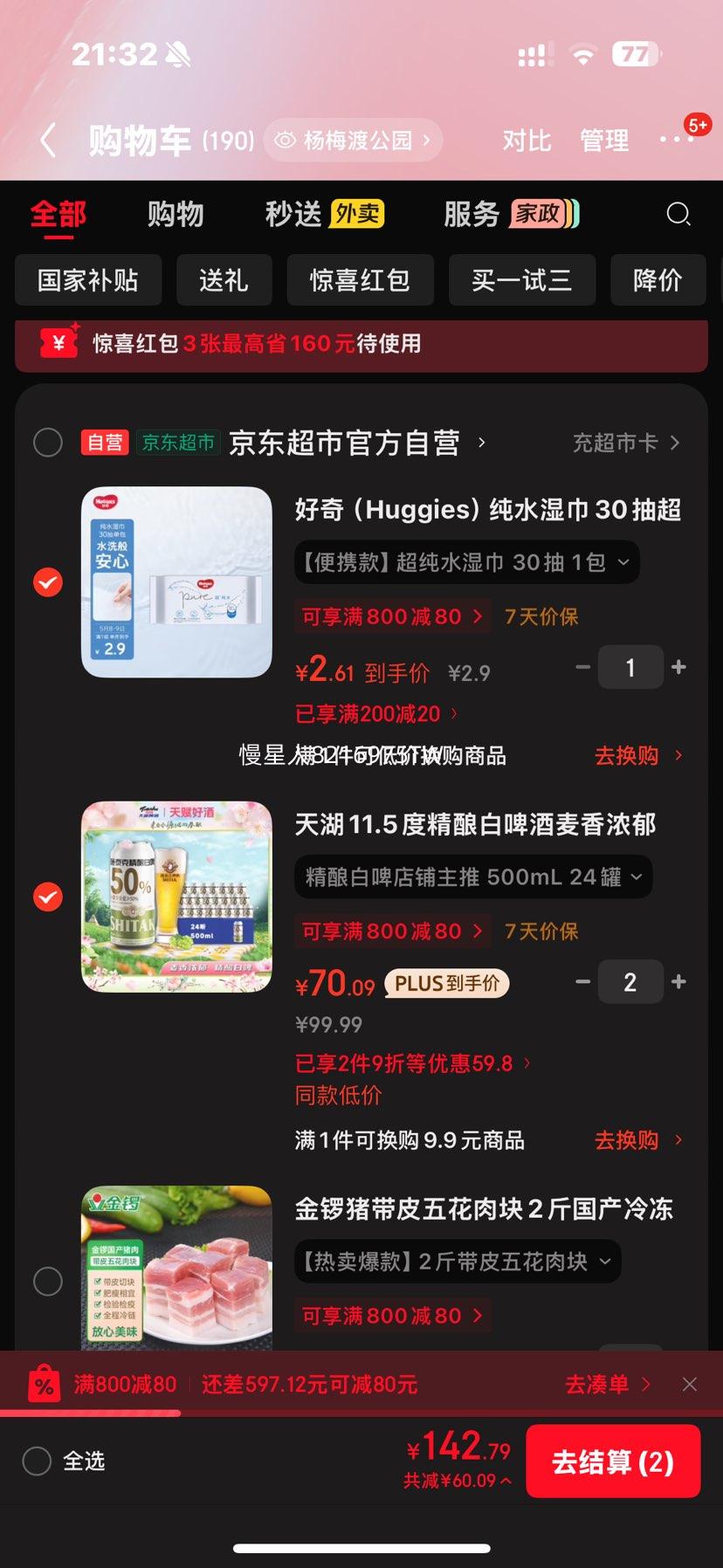Select the 降价 filter chip

658,280
